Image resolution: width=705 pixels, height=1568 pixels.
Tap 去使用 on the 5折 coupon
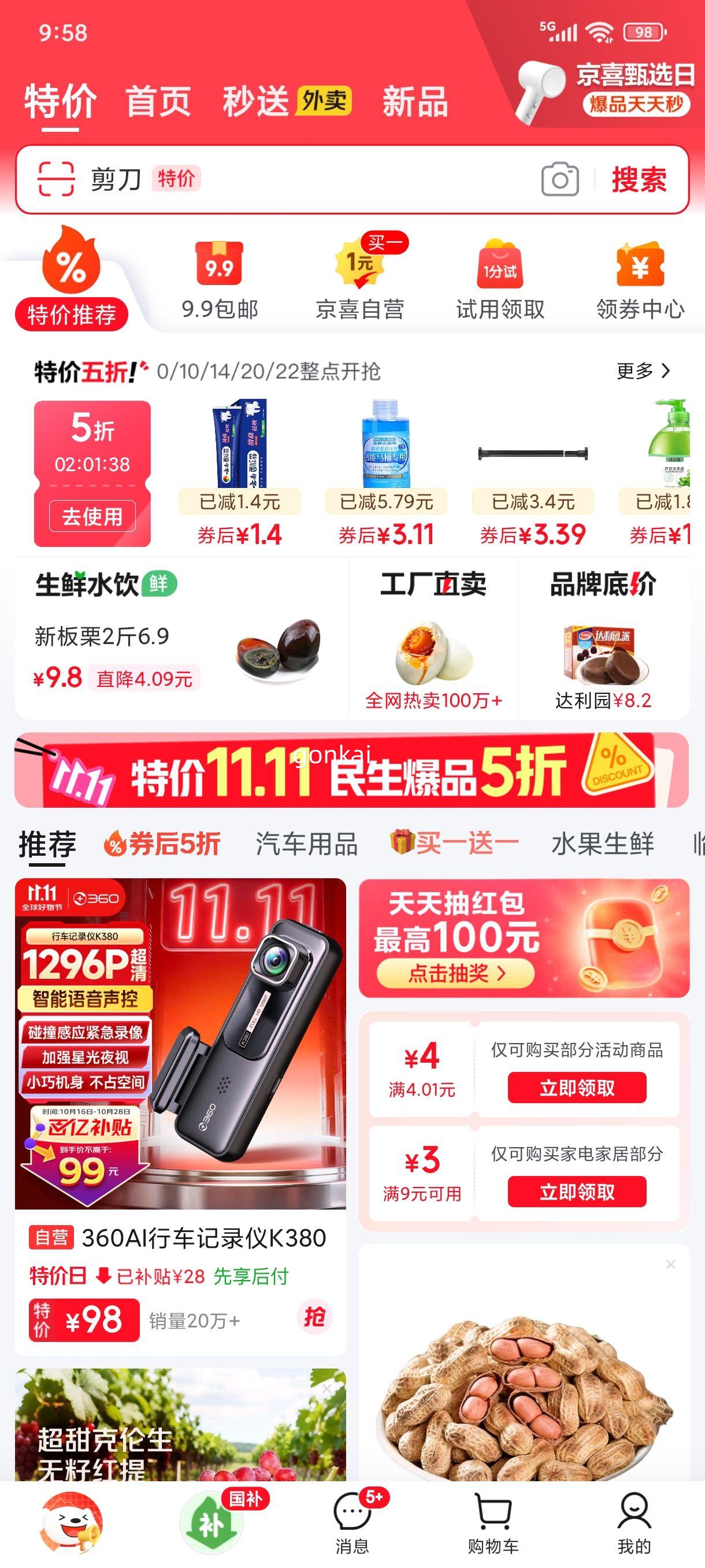point(92,517)
